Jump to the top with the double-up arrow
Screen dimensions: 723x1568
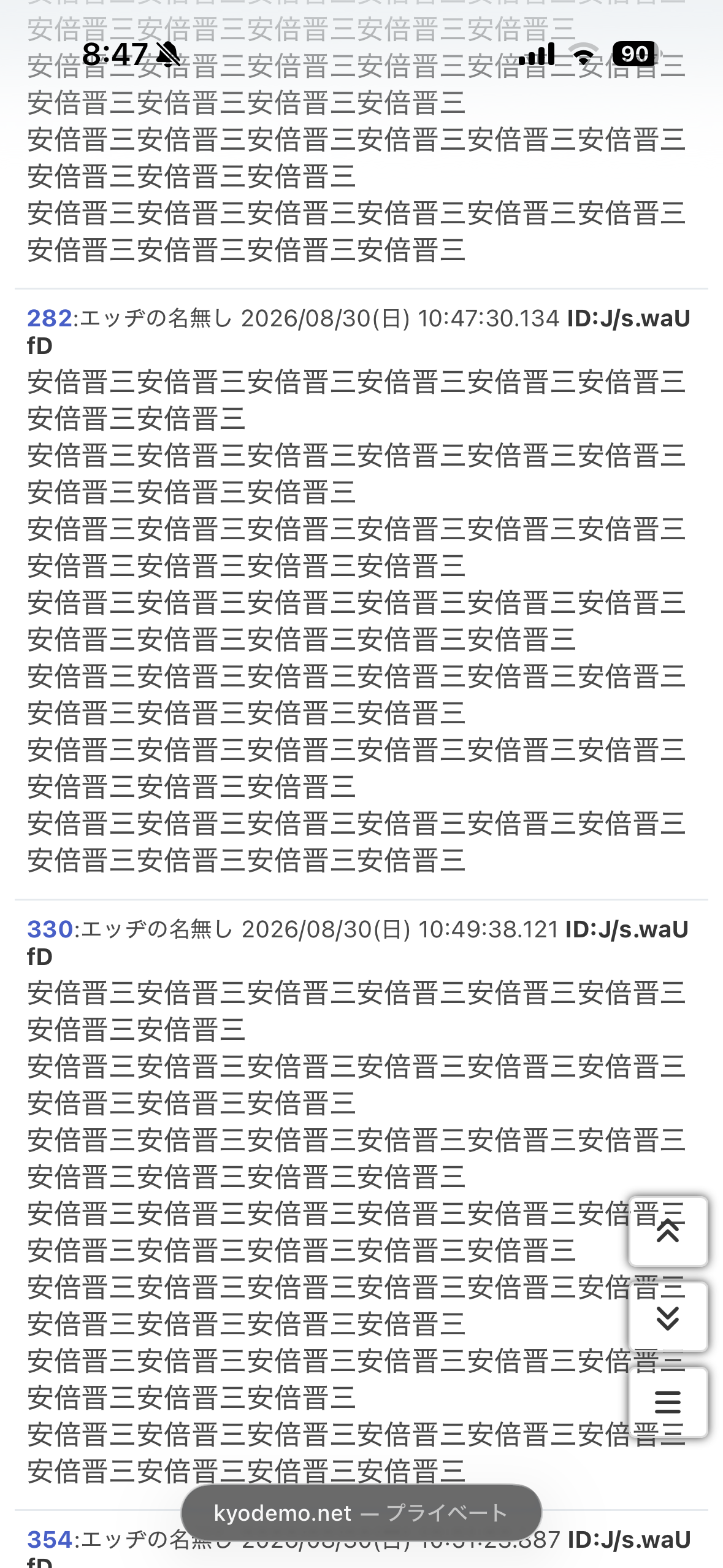coord(668,1231)
